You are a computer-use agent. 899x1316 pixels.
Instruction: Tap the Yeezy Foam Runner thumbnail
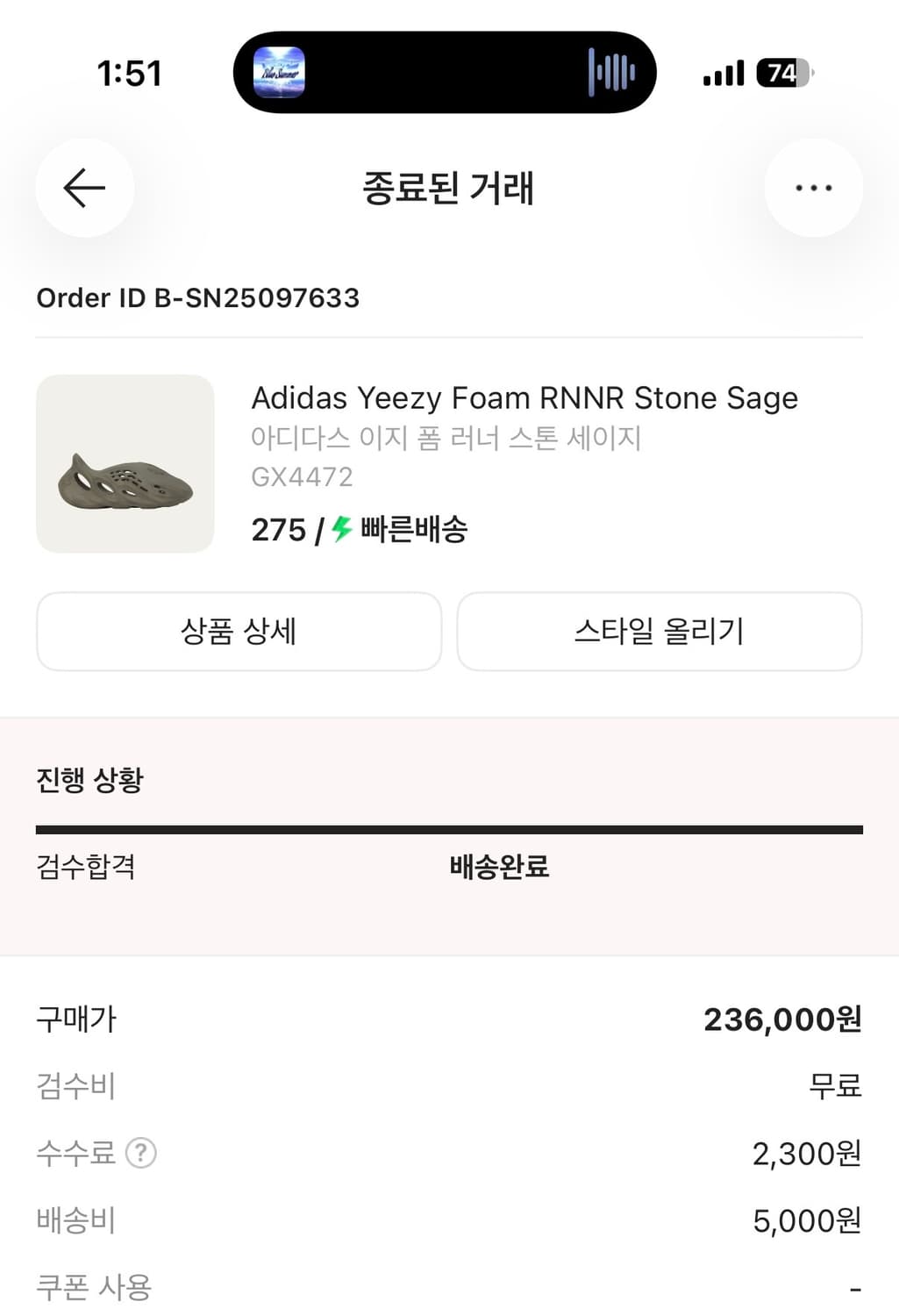click(124, 463)
